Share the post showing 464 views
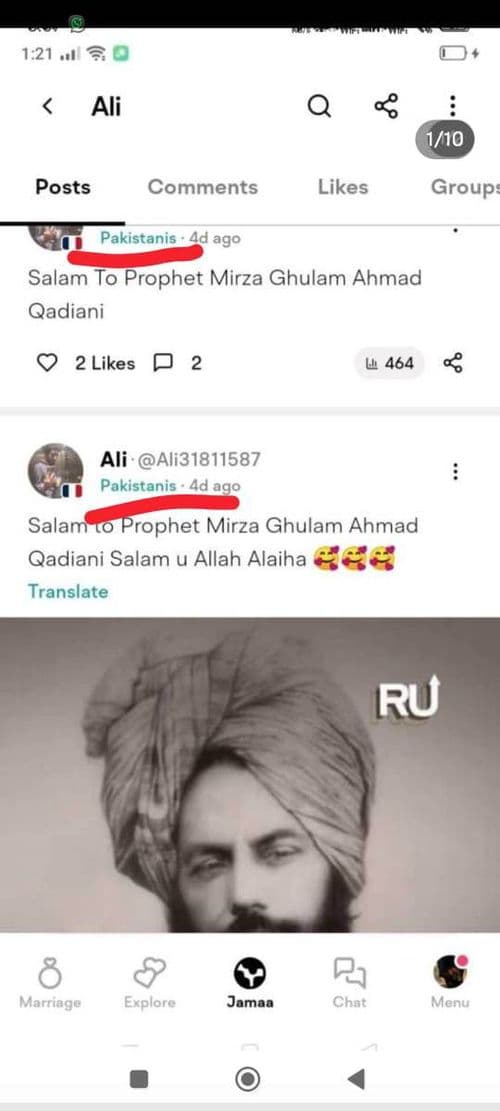500x1111 pixels. [453, 363]
